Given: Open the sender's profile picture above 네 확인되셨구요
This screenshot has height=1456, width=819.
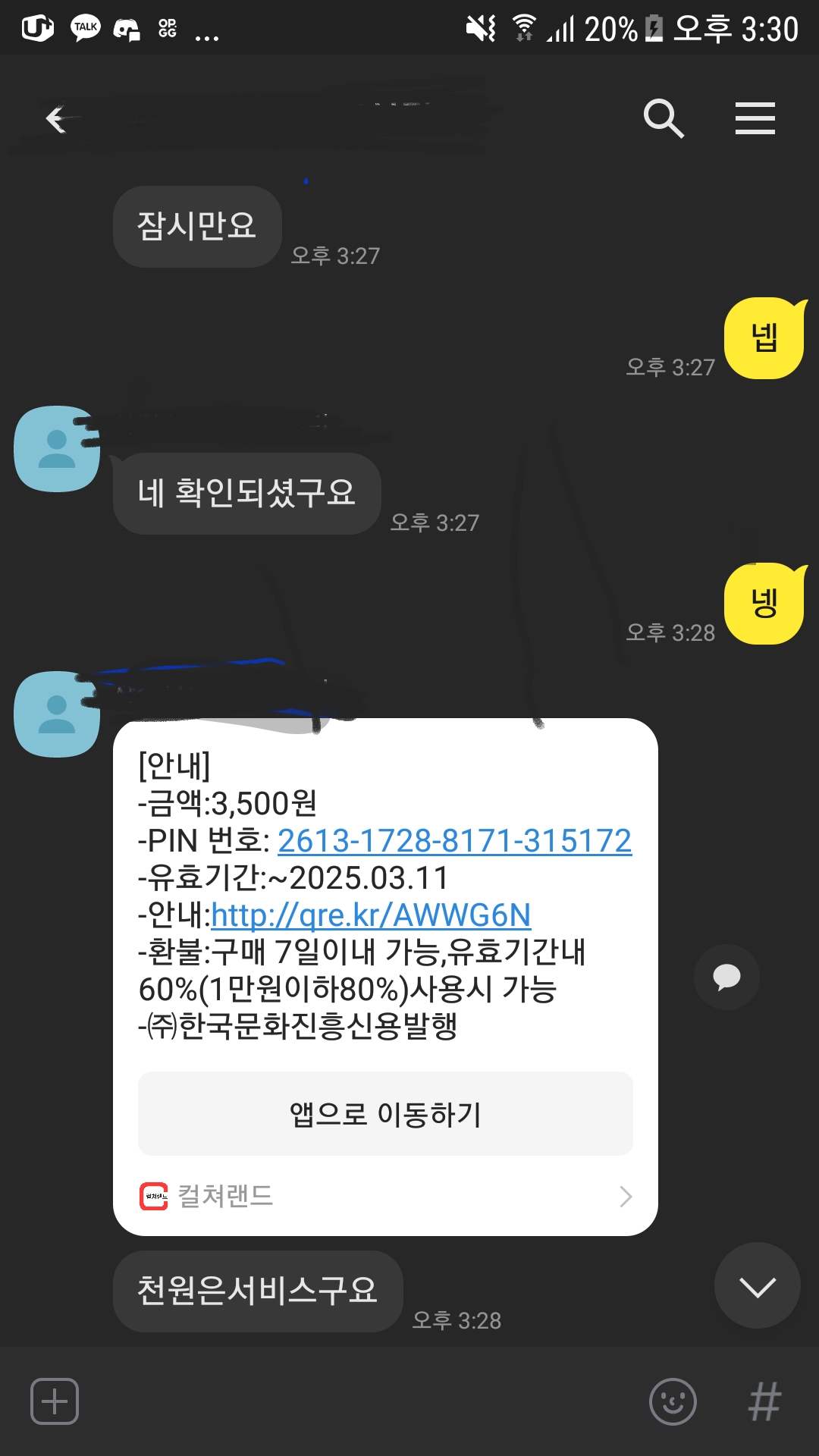Looking at the screenshot, I should tap(56, 449).
